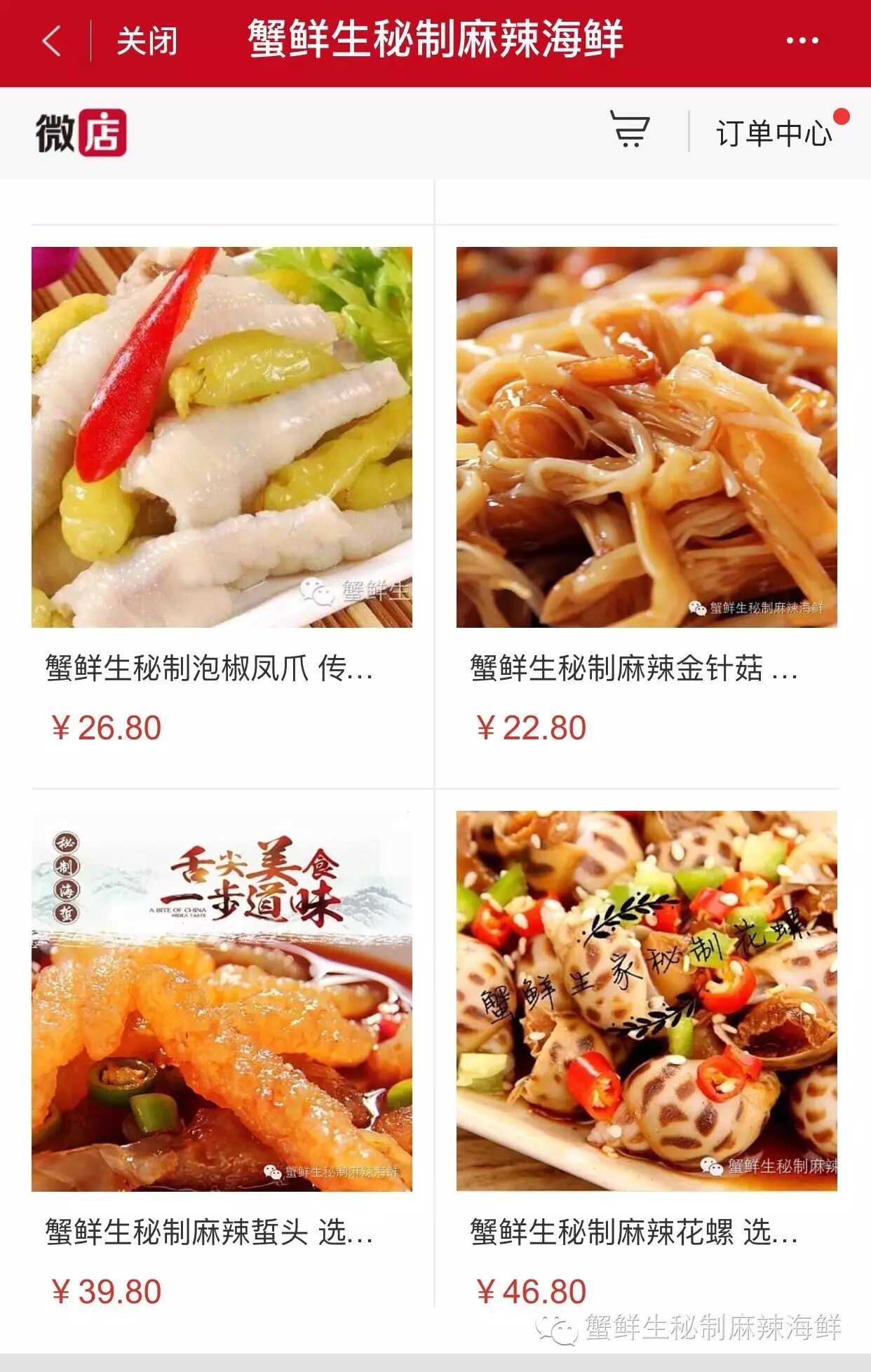Open the shopping cart
This screenshot has width=871, height=1372.
[x=629, y=130]
